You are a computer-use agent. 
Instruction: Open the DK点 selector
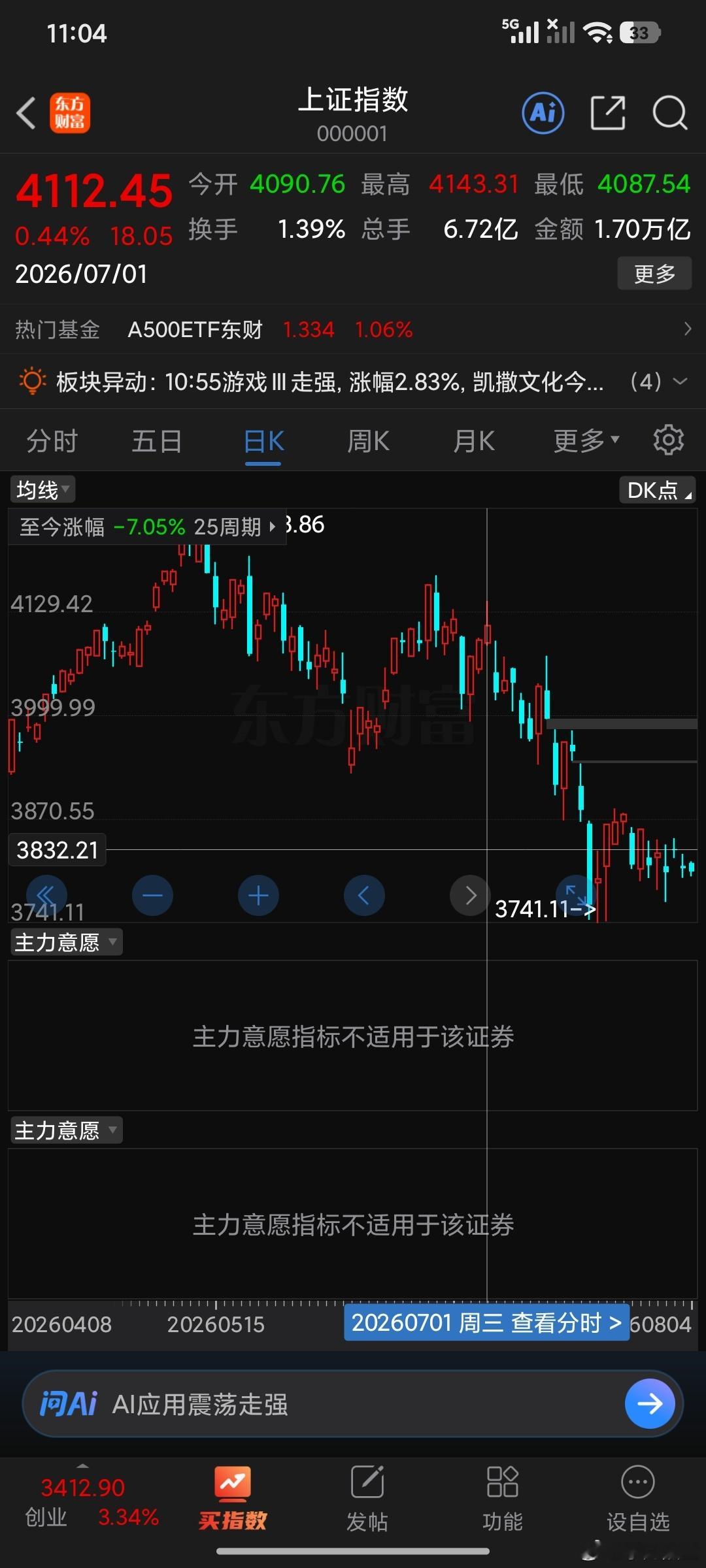pyautogui.click(x=657, y=489)
